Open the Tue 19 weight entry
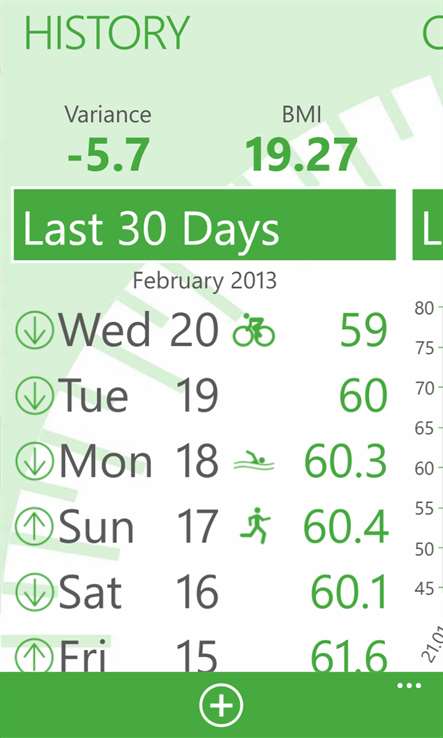443x738 pixels. coord(202,396)
